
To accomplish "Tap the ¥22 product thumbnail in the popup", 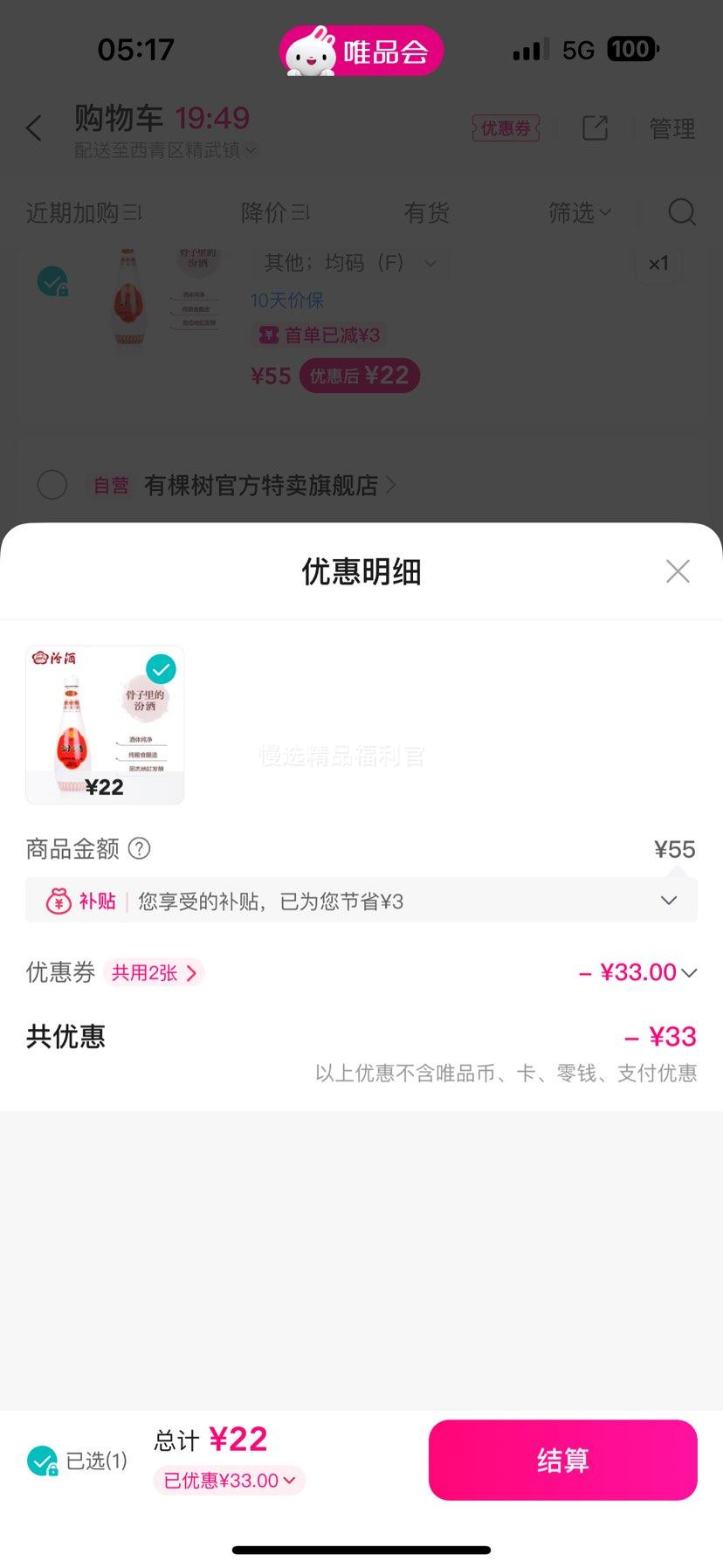I will [104, 724].
